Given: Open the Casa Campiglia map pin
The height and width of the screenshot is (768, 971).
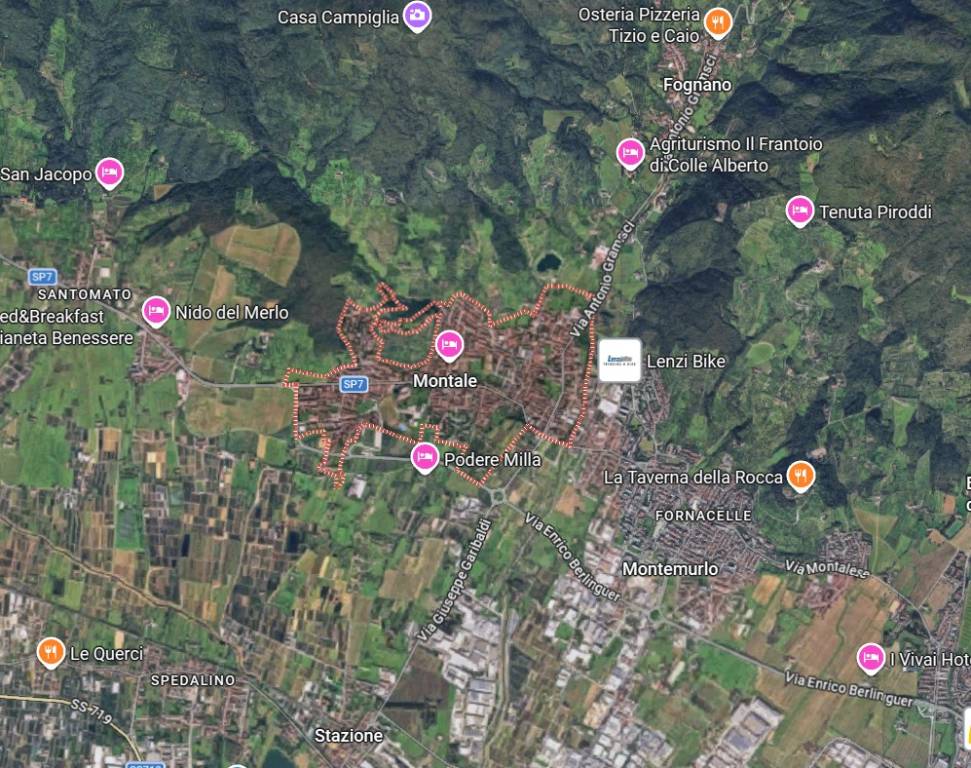Looking at the screenshot, I should [x=417, y=15].
